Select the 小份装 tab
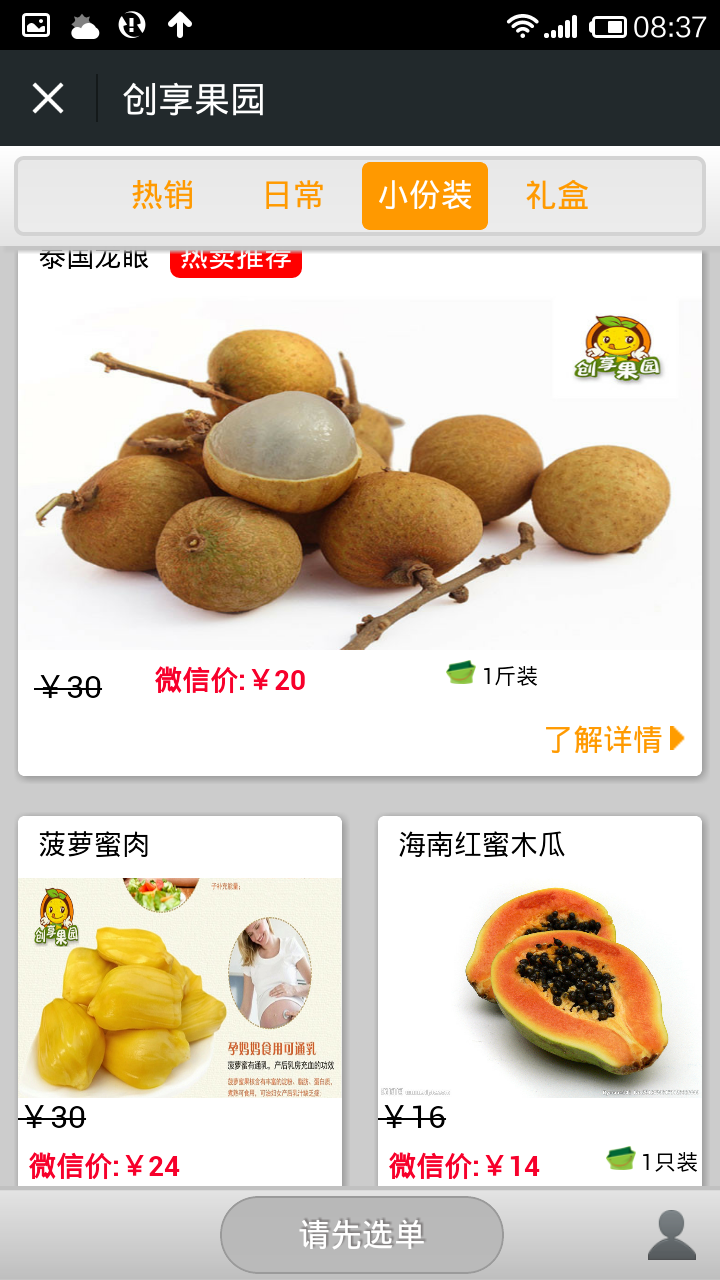The height and width of the screenshot is (1280, 720). [x=425, y=195]
